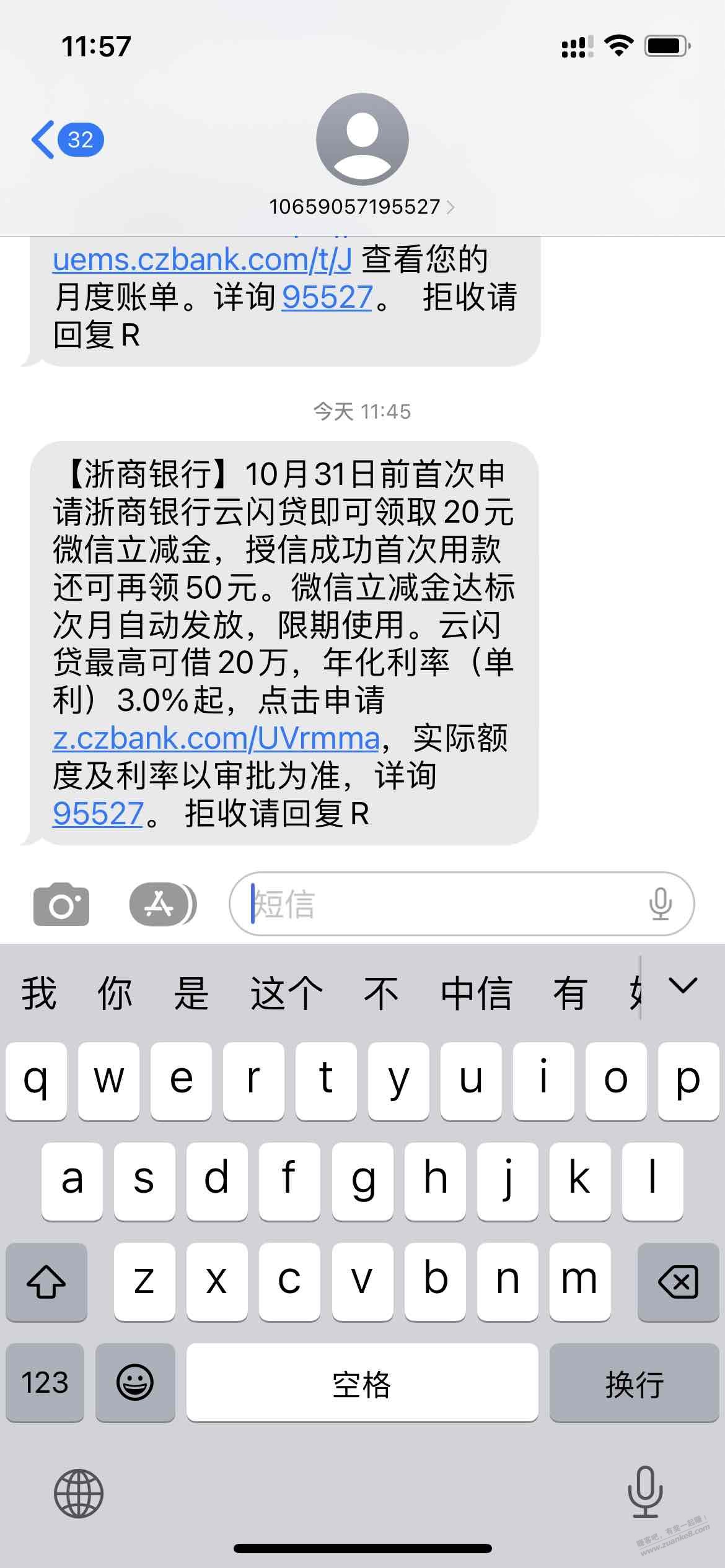725x1568 pixels.
Task: Open contact details for 10659057195527
Action: tap(362, 206)
